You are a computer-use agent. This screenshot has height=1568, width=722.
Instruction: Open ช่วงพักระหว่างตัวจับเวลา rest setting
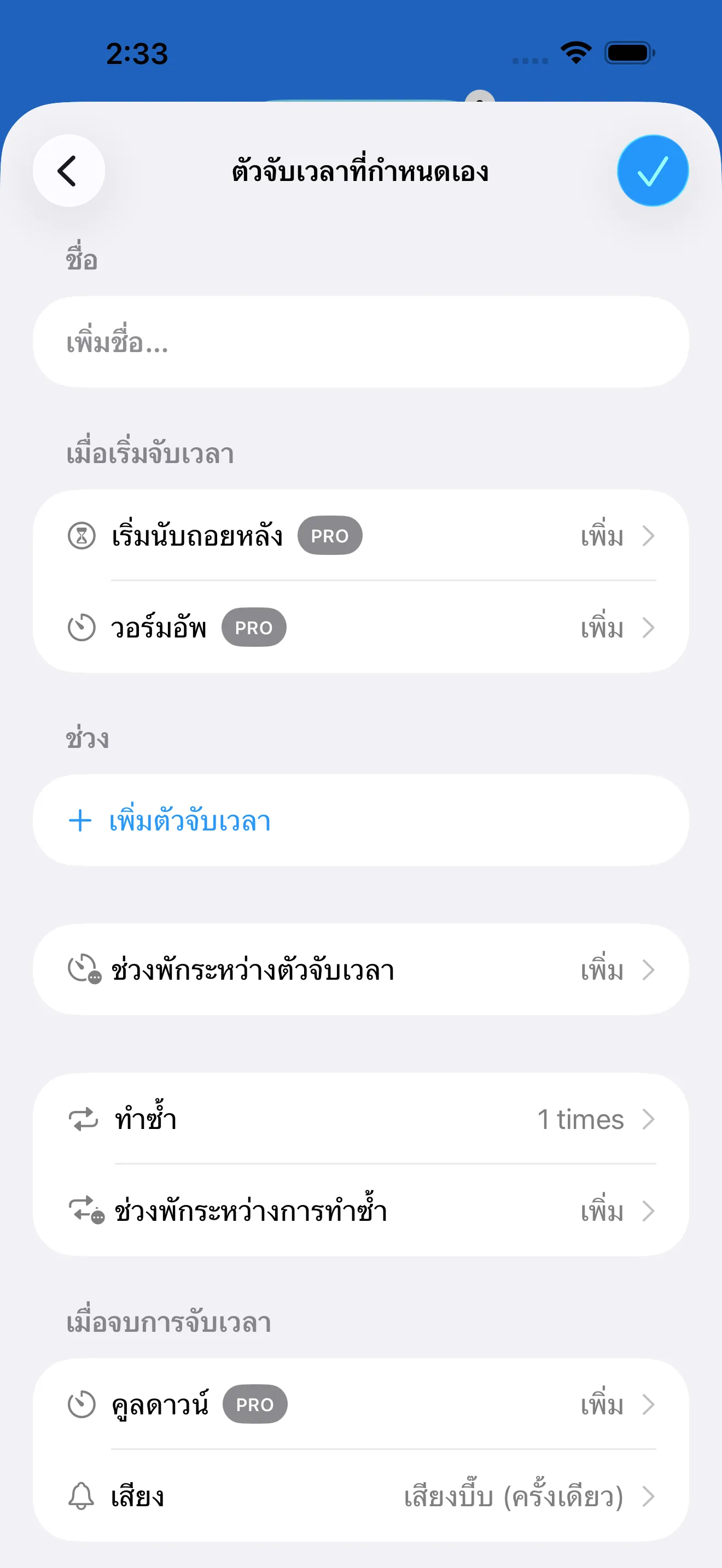pyautogui.click(x=360, y=969)
